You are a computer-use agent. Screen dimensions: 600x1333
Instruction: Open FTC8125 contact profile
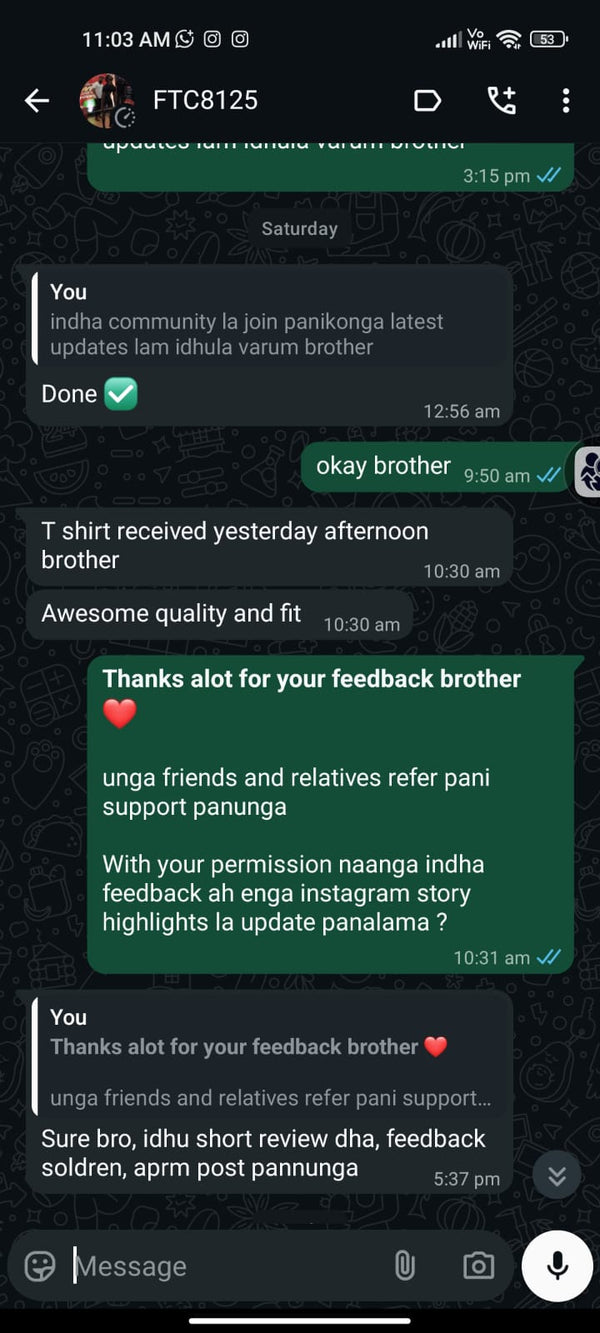[x=205, y=100]
